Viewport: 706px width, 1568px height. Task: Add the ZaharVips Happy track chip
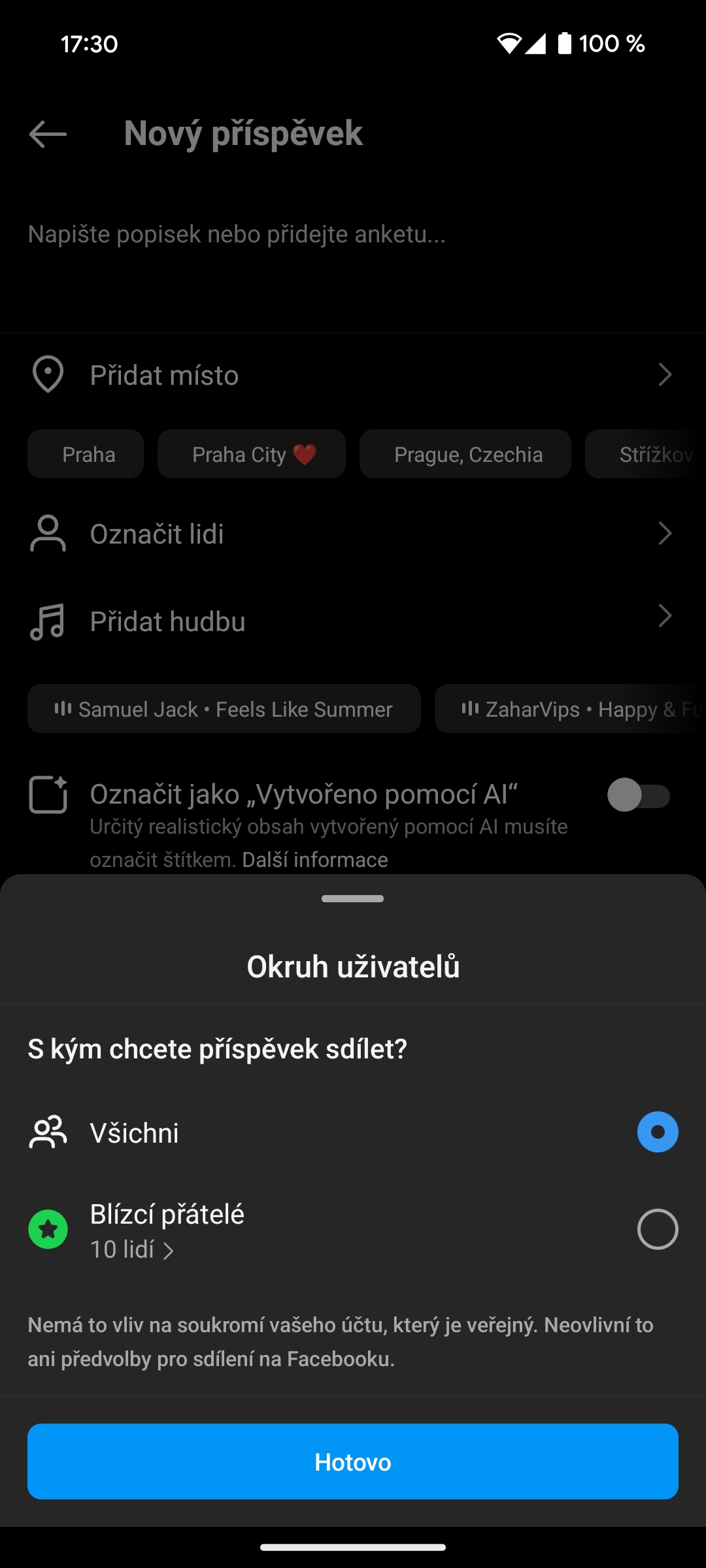(x=570, y=709)
